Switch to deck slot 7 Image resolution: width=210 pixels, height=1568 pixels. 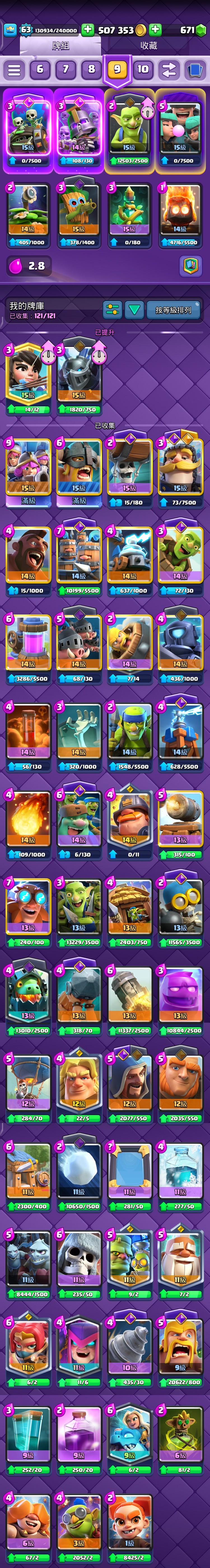(x=65, y=69)
